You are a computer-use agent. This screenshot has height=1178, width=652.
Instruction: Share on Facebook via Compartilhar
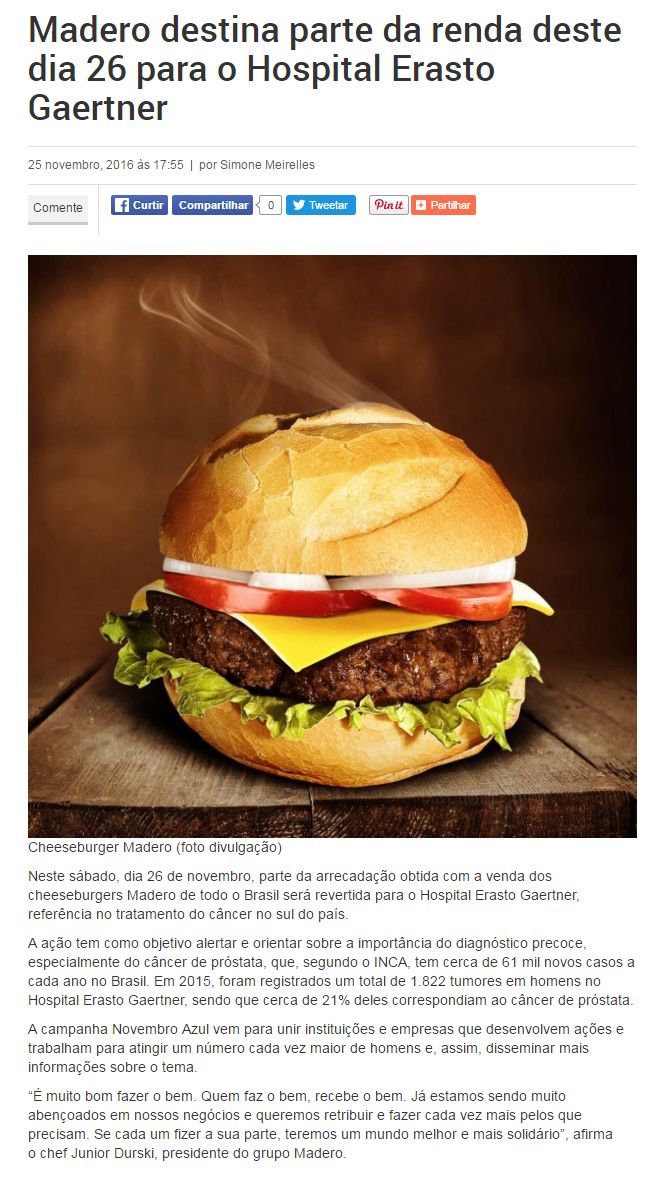(x=213, y=205)
